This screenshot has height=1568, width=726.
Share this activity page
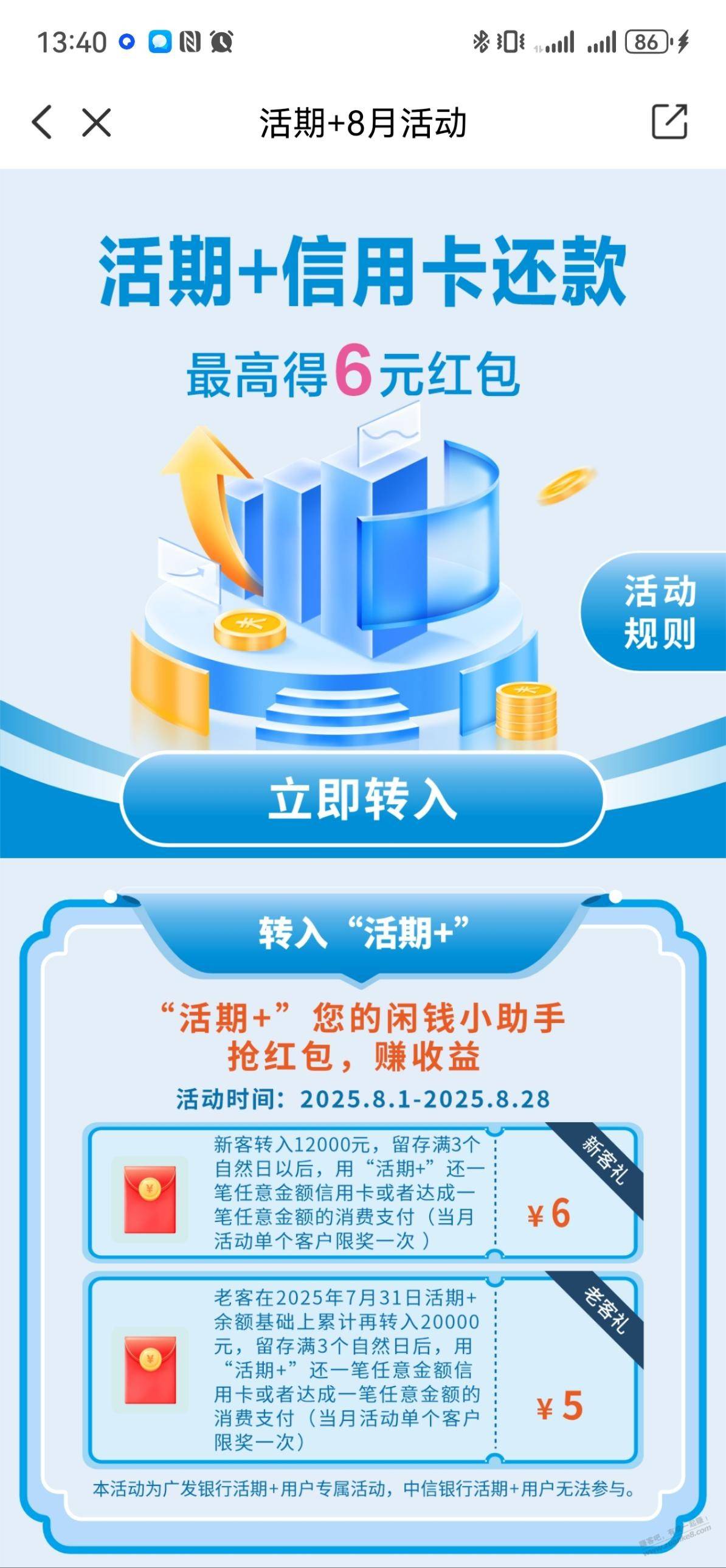(x=669, y=122)
